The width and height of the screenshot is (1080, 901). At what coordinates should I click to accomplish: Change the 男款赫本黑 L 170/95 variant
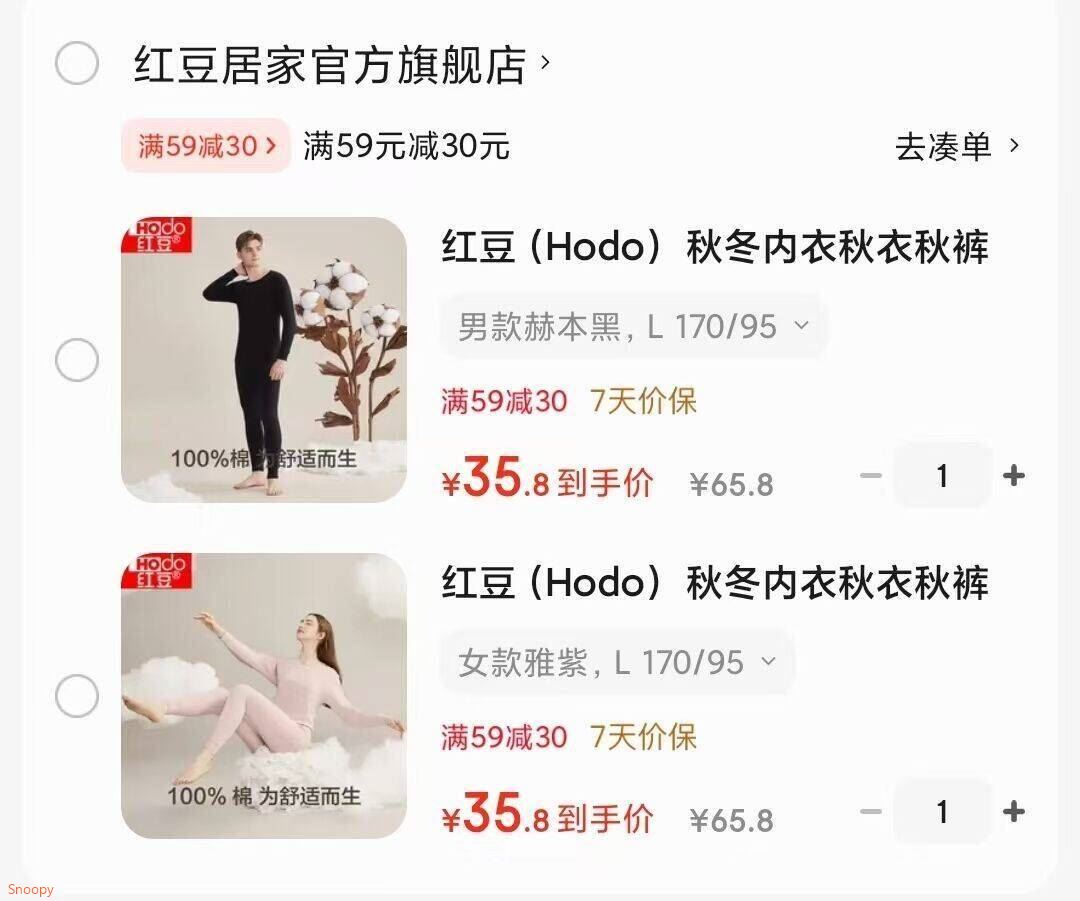click(x=632, y=326)
